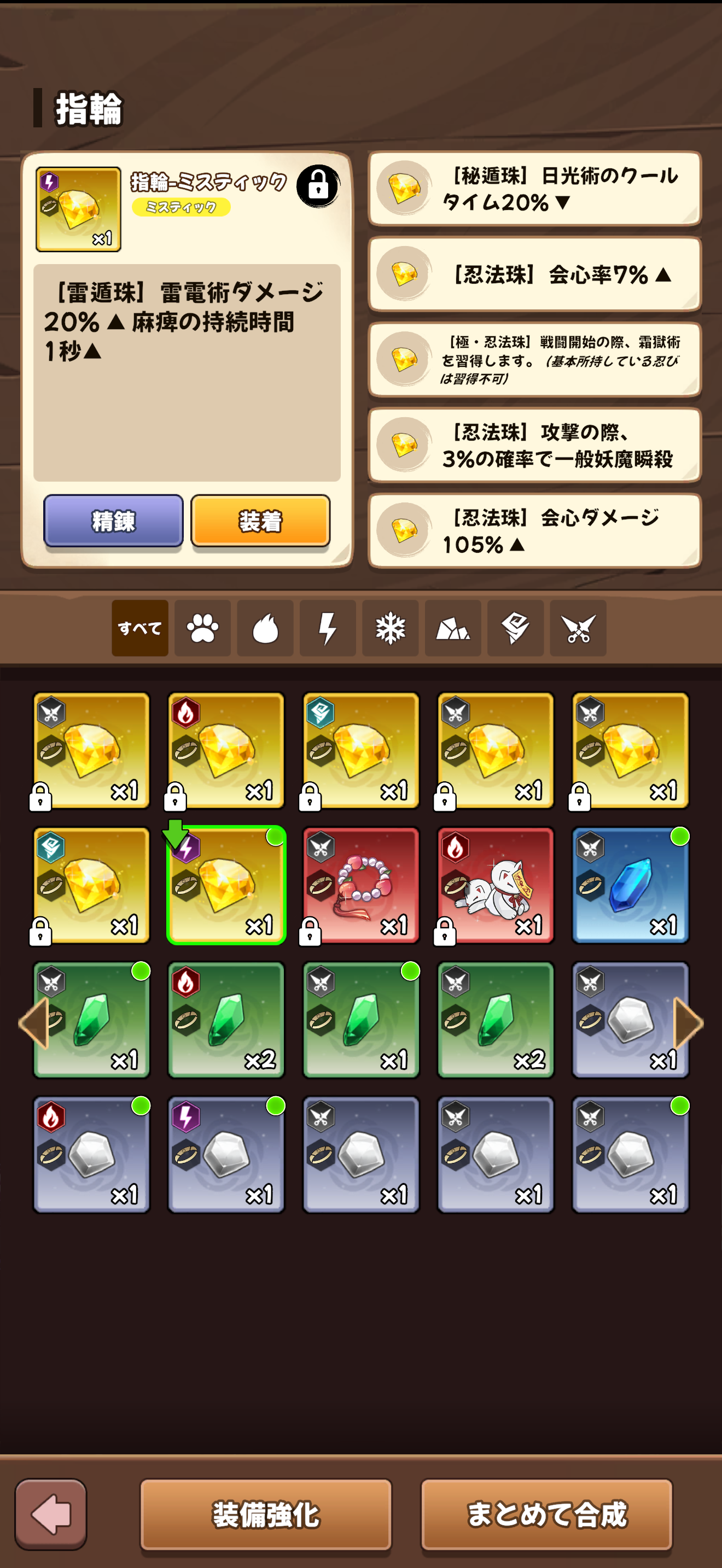The image size is (722, 1568).
Task: Filter rings by the rock element
Action: click(x=453, y=628)
